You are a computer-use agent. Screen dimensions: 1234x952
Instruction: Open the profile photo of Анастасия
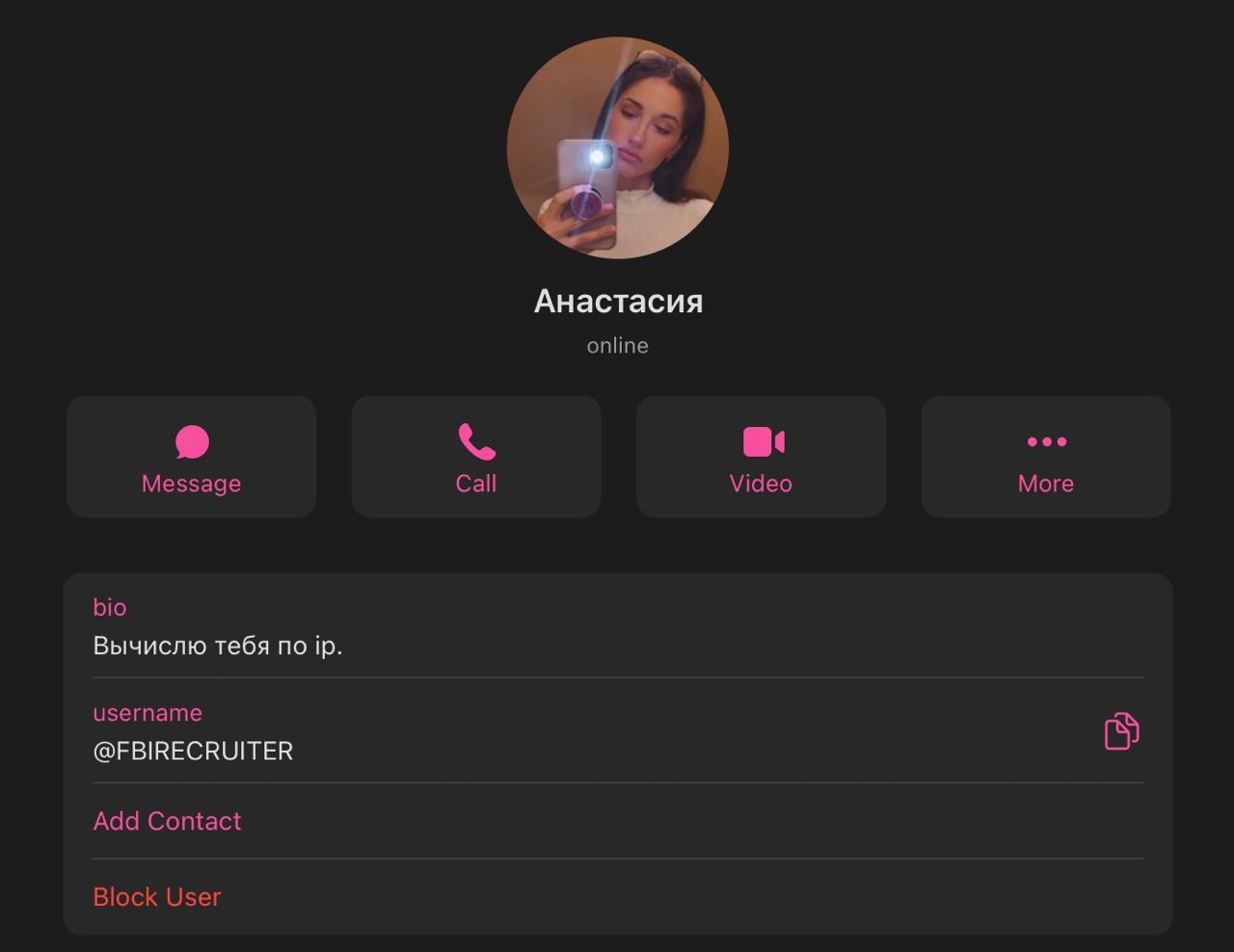[x=617, y=147]
